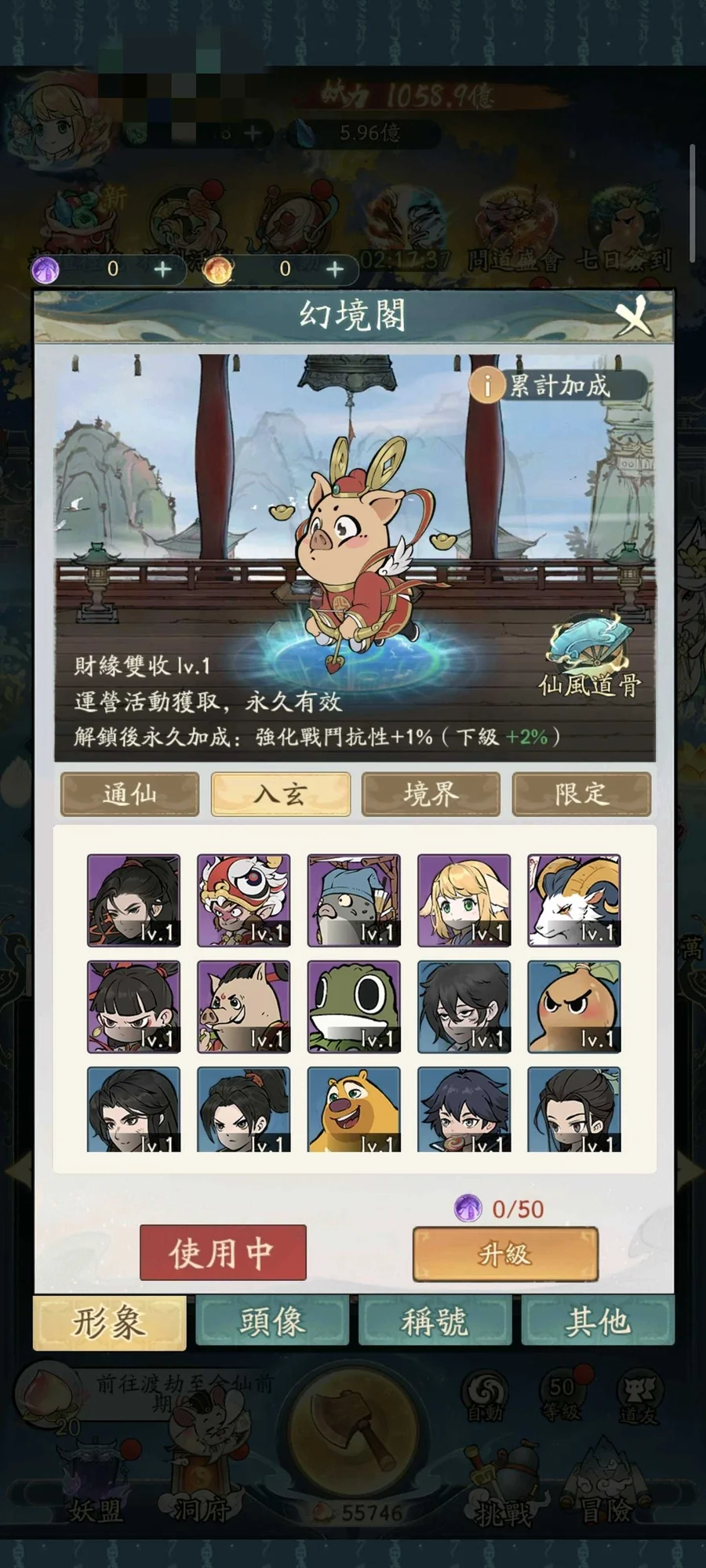The height and width of the screenshot is (1568, 706).
Task: Switch to the 通仙 category tab
Action: (130, 794)
